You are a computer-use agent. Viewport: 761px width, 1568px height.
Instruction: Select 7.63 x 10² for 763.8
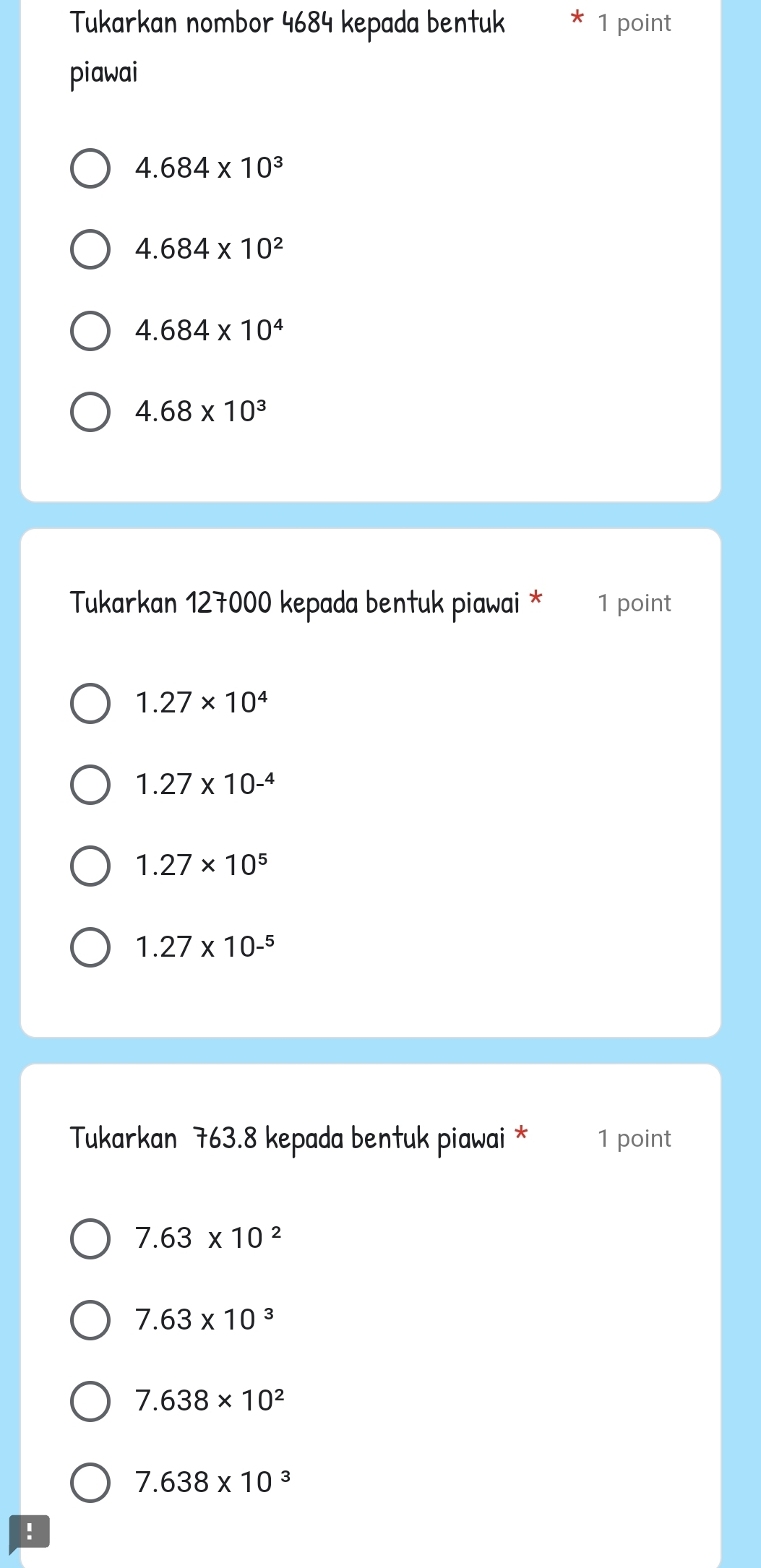coord(90,1239)
